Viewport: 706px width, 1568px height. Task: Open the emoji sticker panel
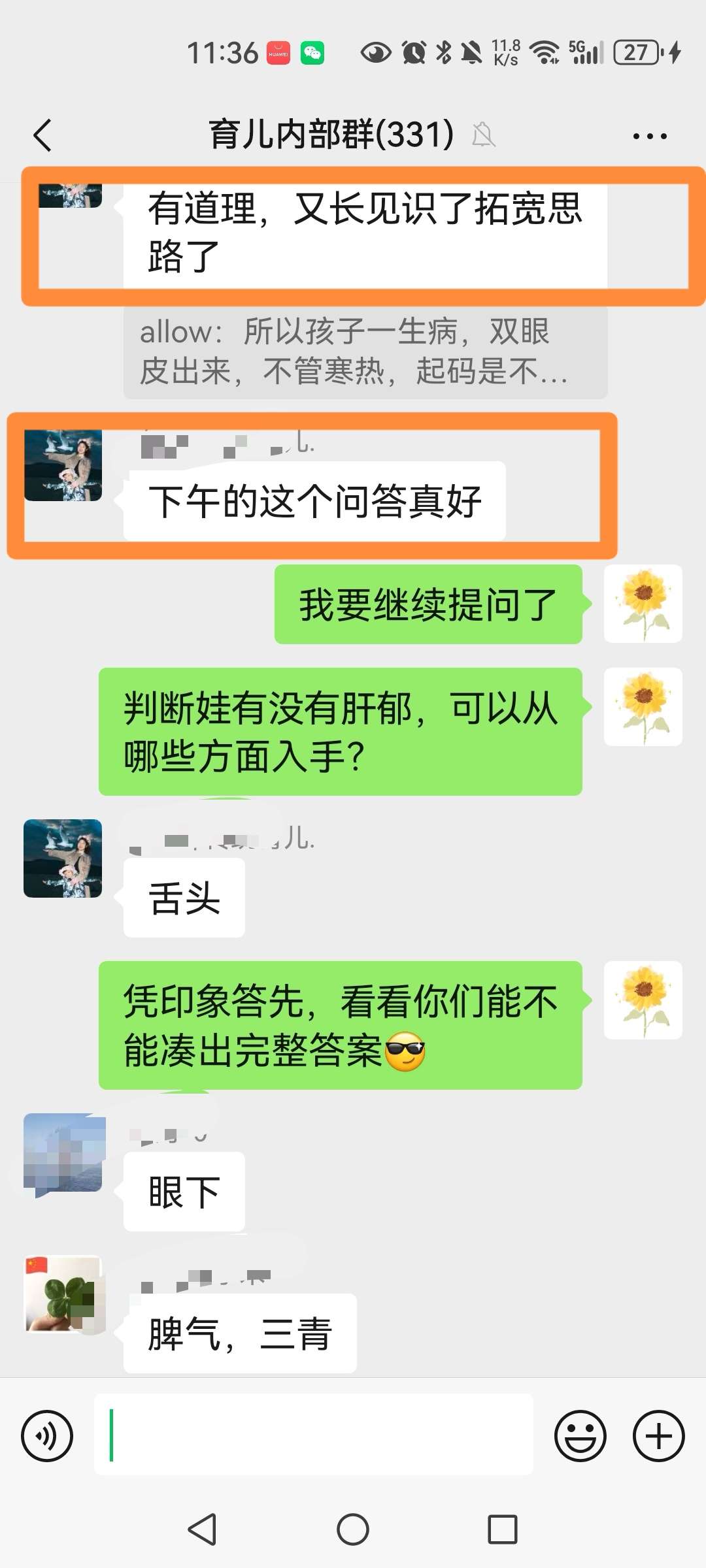click(x=580, y=1435)
